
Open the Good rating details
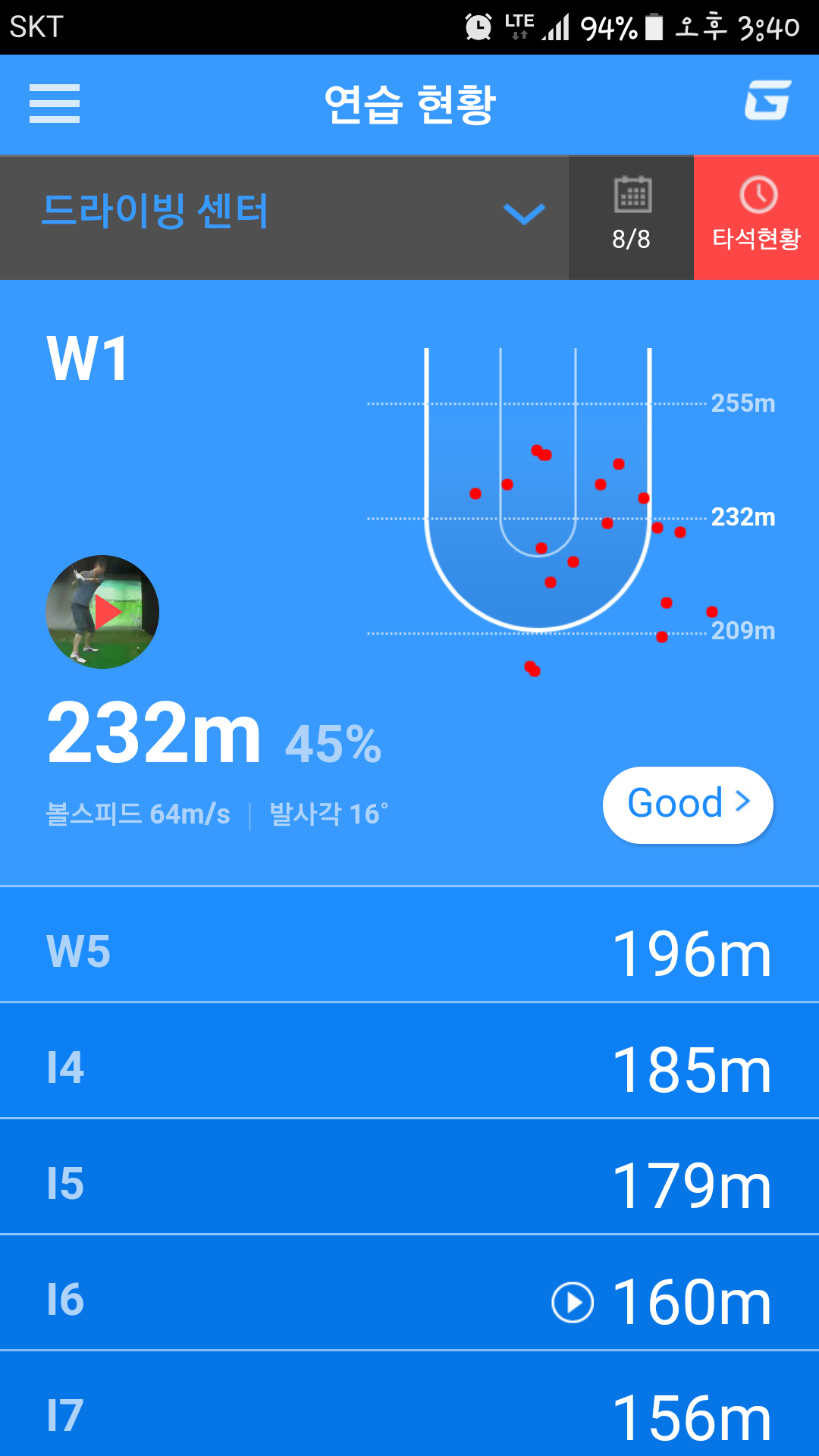(x=688, y=805)
